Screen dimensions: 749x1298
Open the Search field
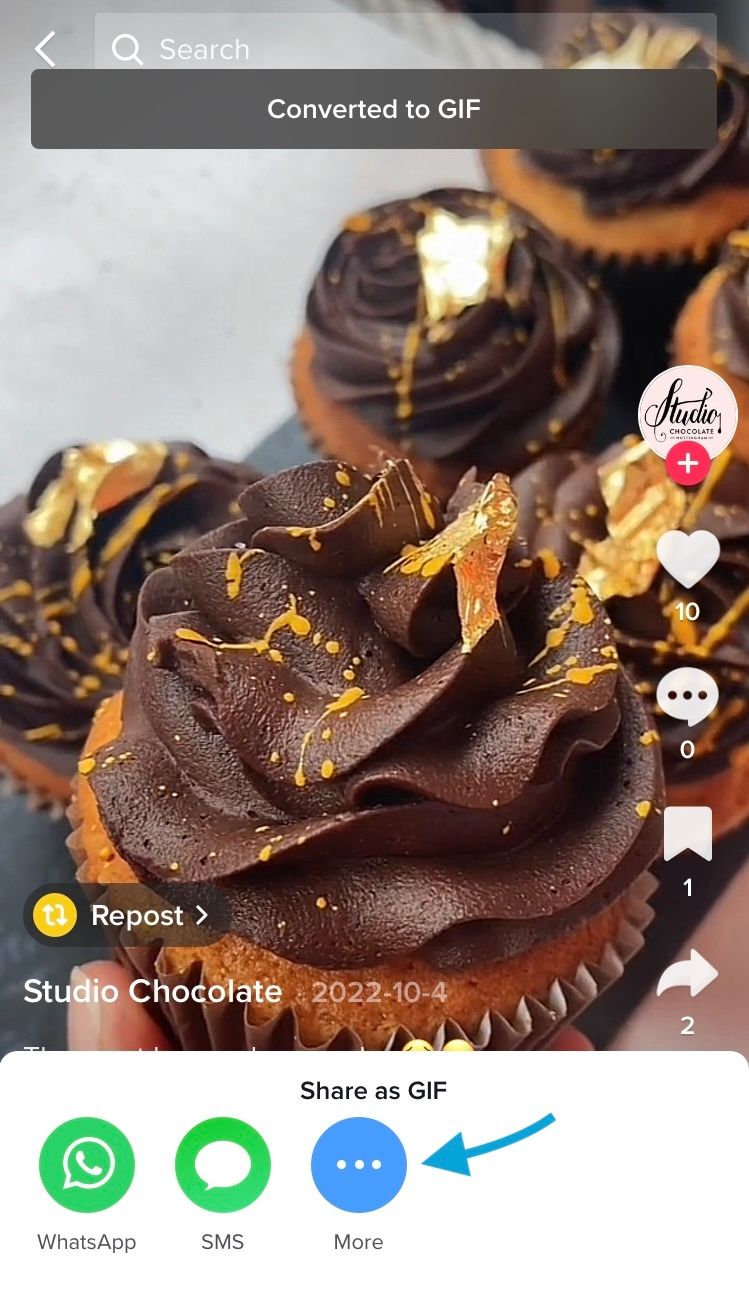pyautogui.click(x=405, y=42)
